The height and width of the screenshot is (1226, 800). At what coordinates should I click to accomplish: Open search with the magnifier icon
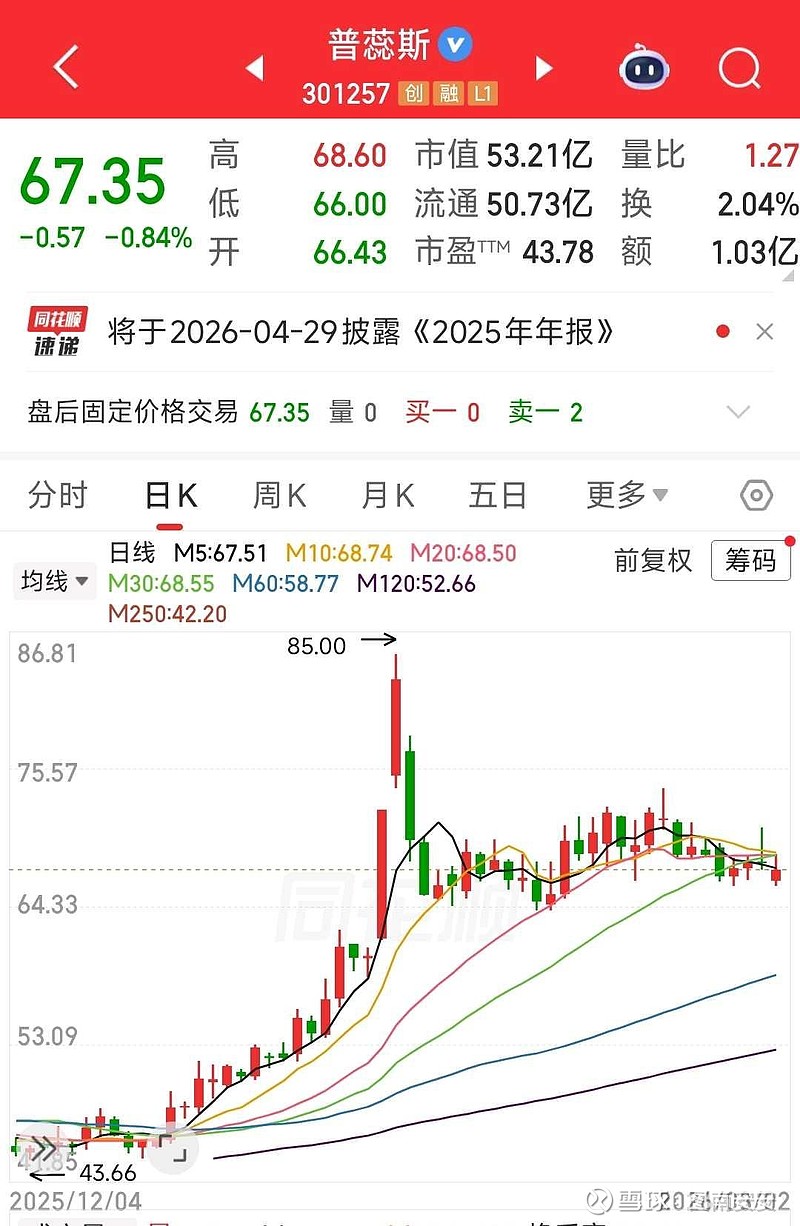739,67
